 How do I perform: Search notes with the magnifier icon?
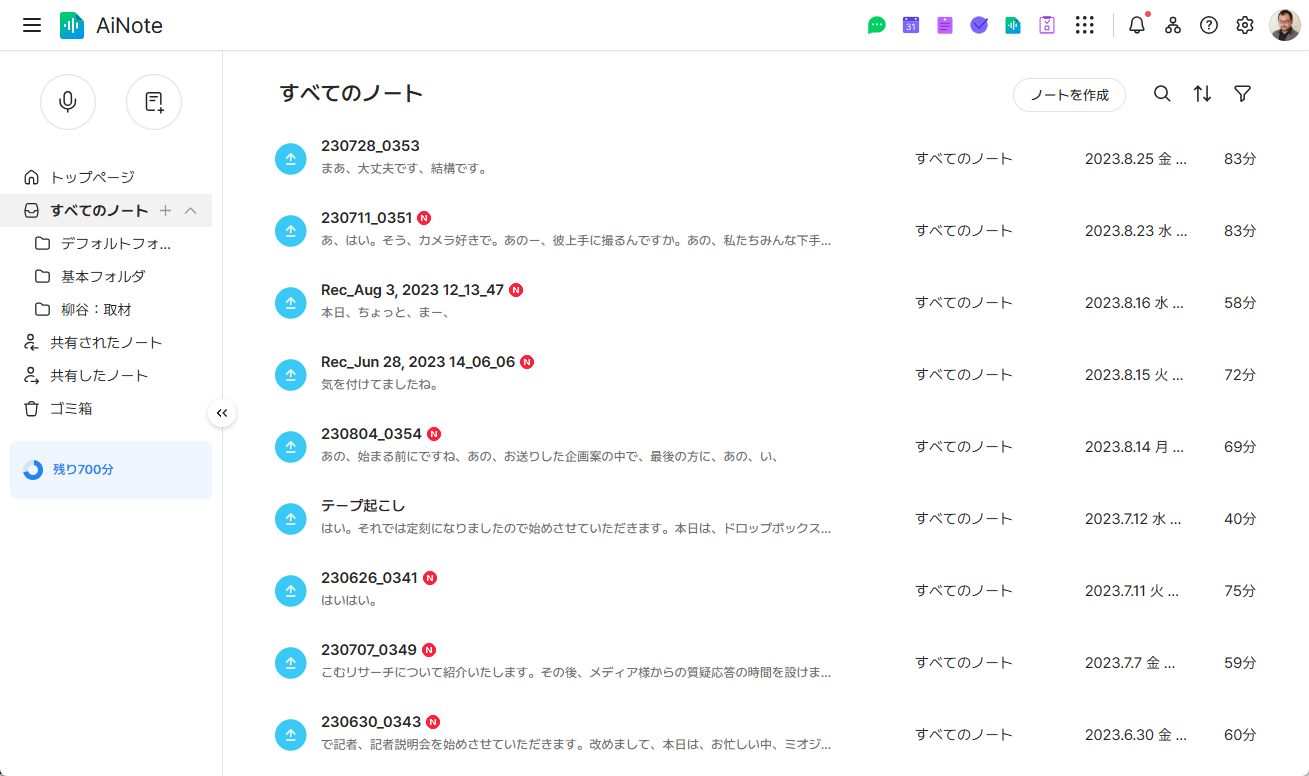coord(1162,94)
